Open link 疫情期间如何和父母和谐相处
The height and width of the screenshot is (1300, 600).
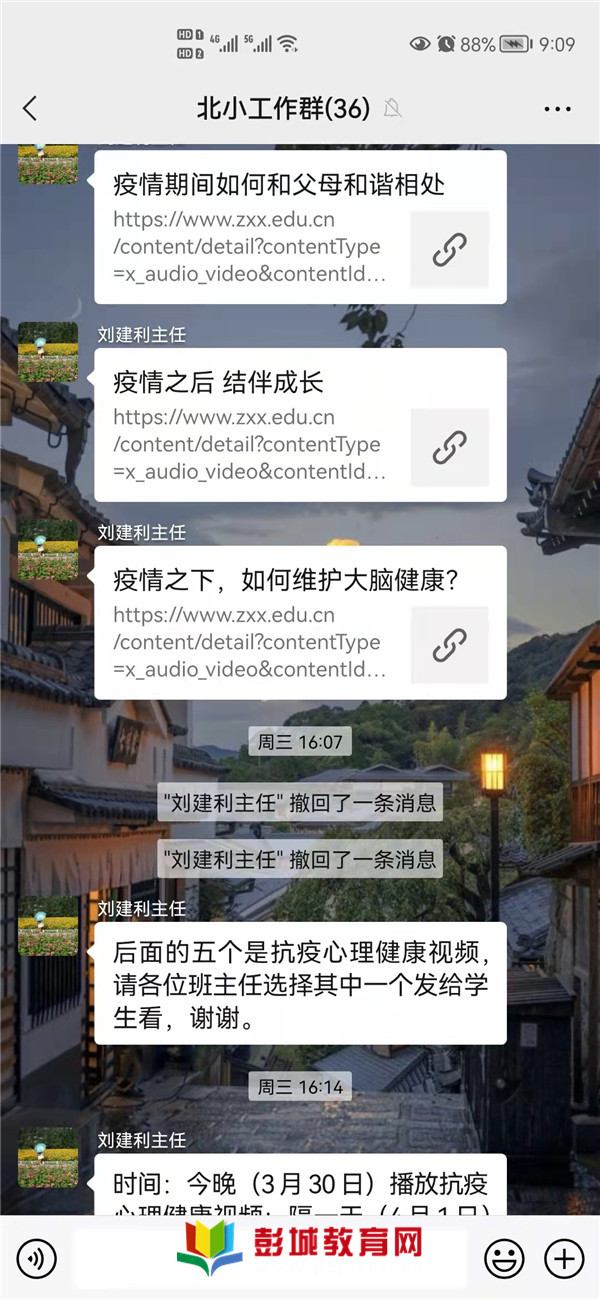click(x=300, y=228)
